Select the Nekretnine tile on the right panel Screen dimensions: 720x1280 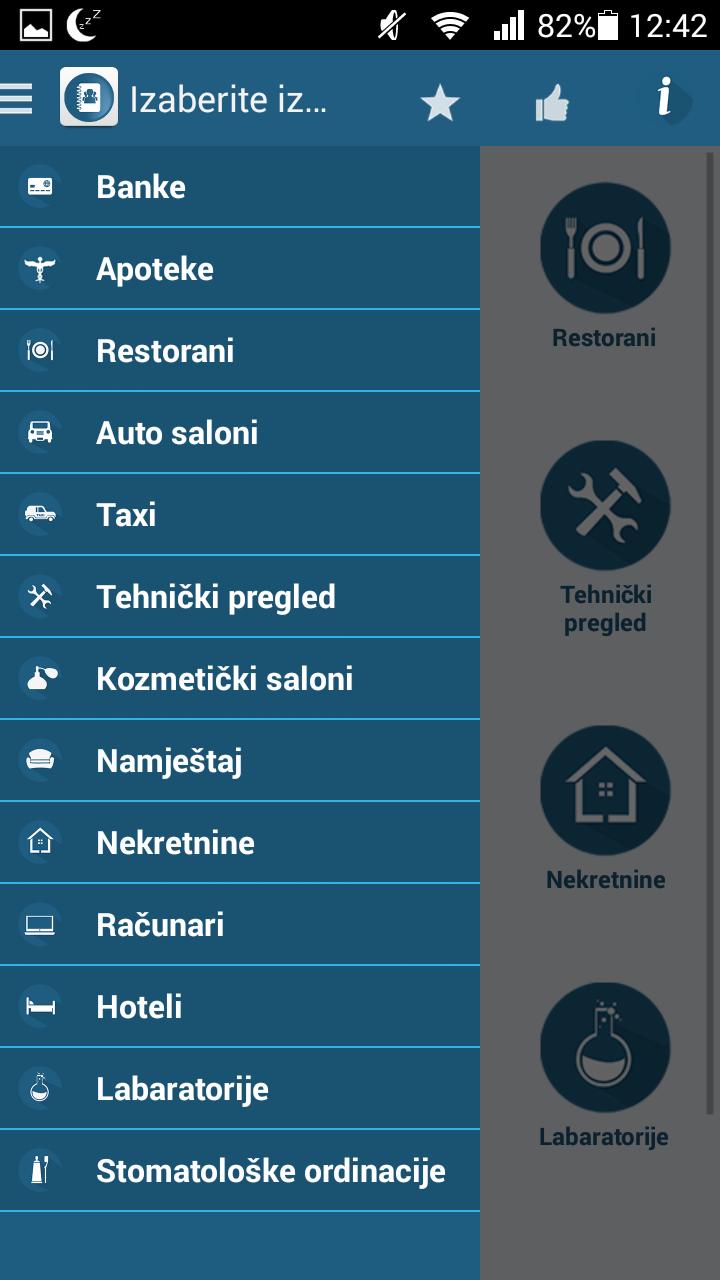pos(604,789)
